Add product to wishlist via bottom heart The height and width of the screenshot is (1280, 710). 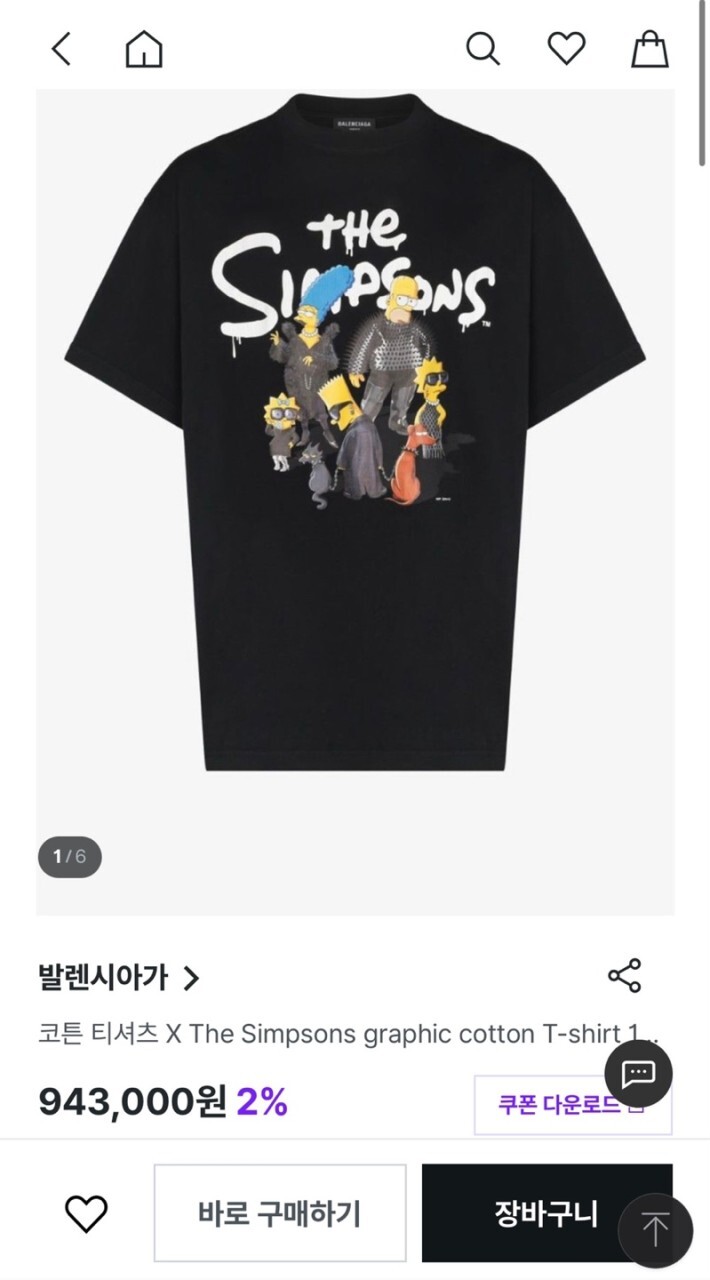[86, 1214]
